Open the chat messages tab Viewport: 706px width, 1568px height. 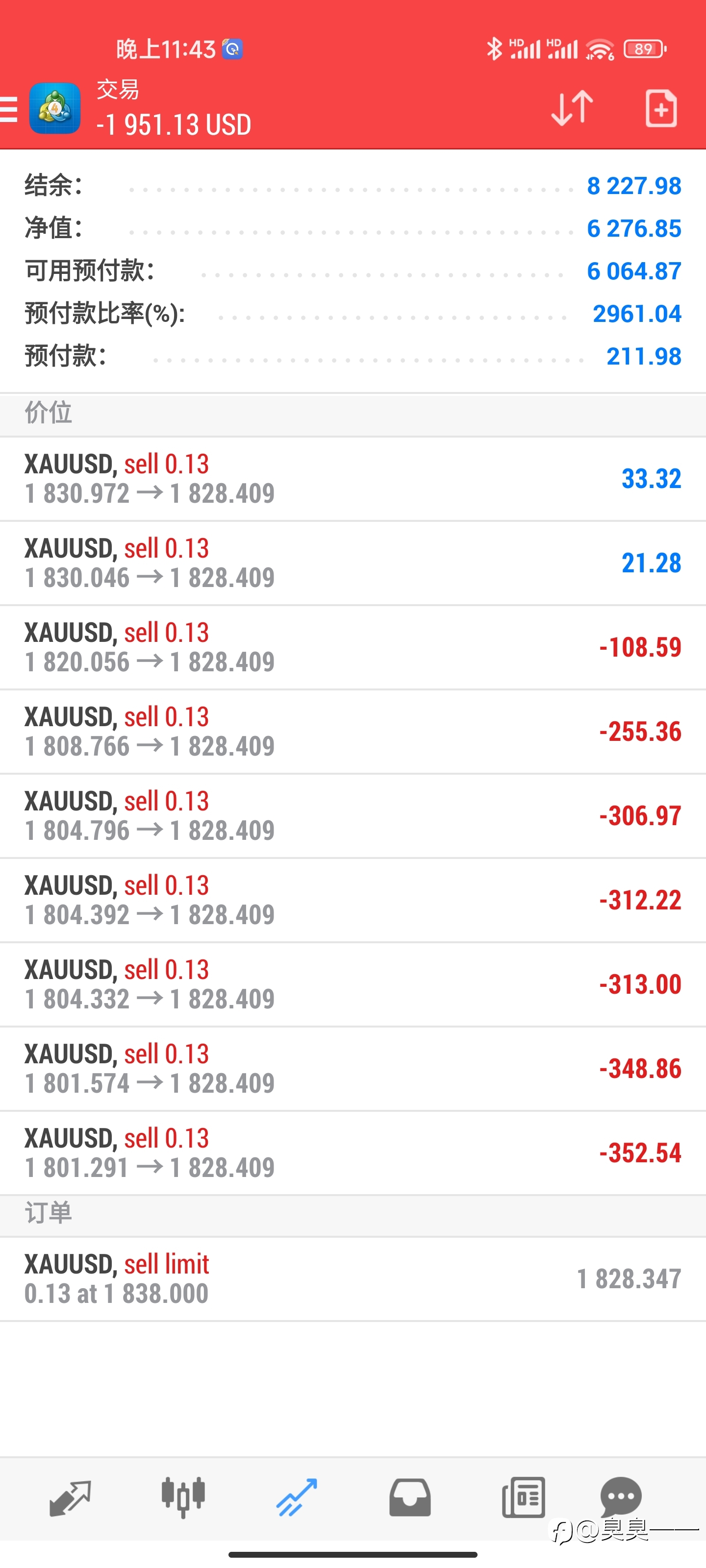(621, 1497)
